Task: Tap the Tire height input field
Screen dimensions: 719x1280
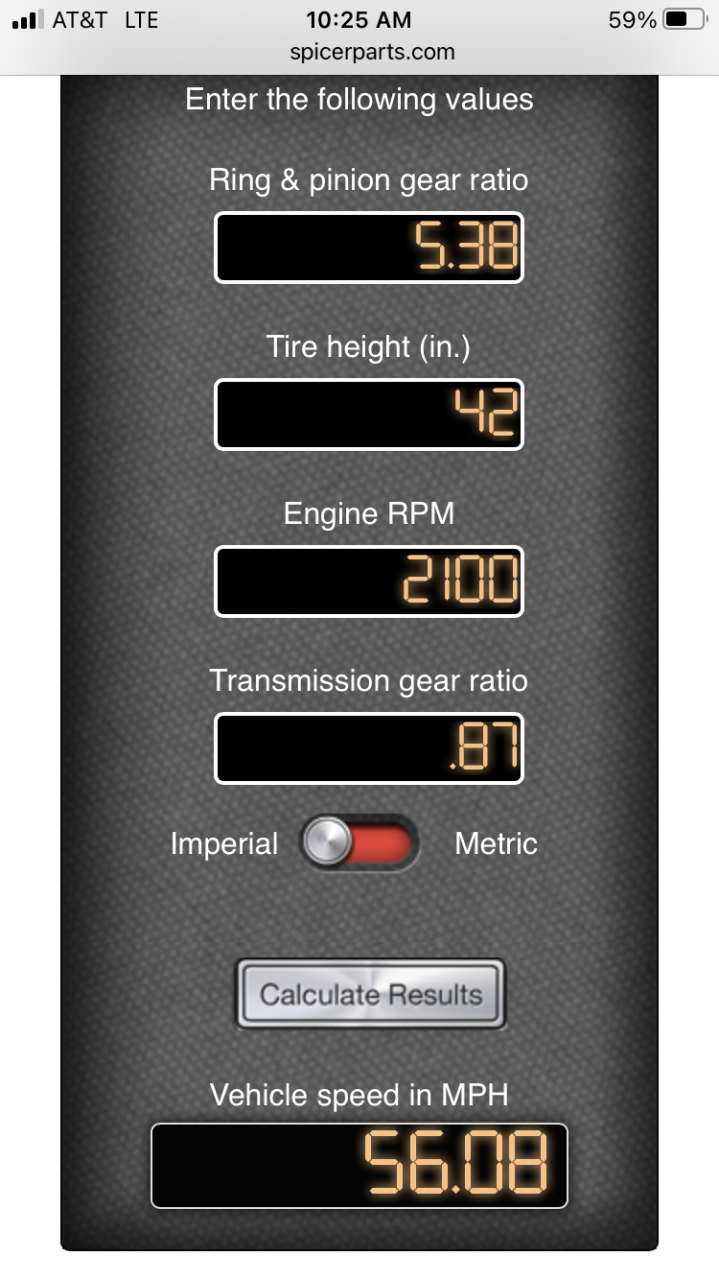Action: click(x=369, y=414)
